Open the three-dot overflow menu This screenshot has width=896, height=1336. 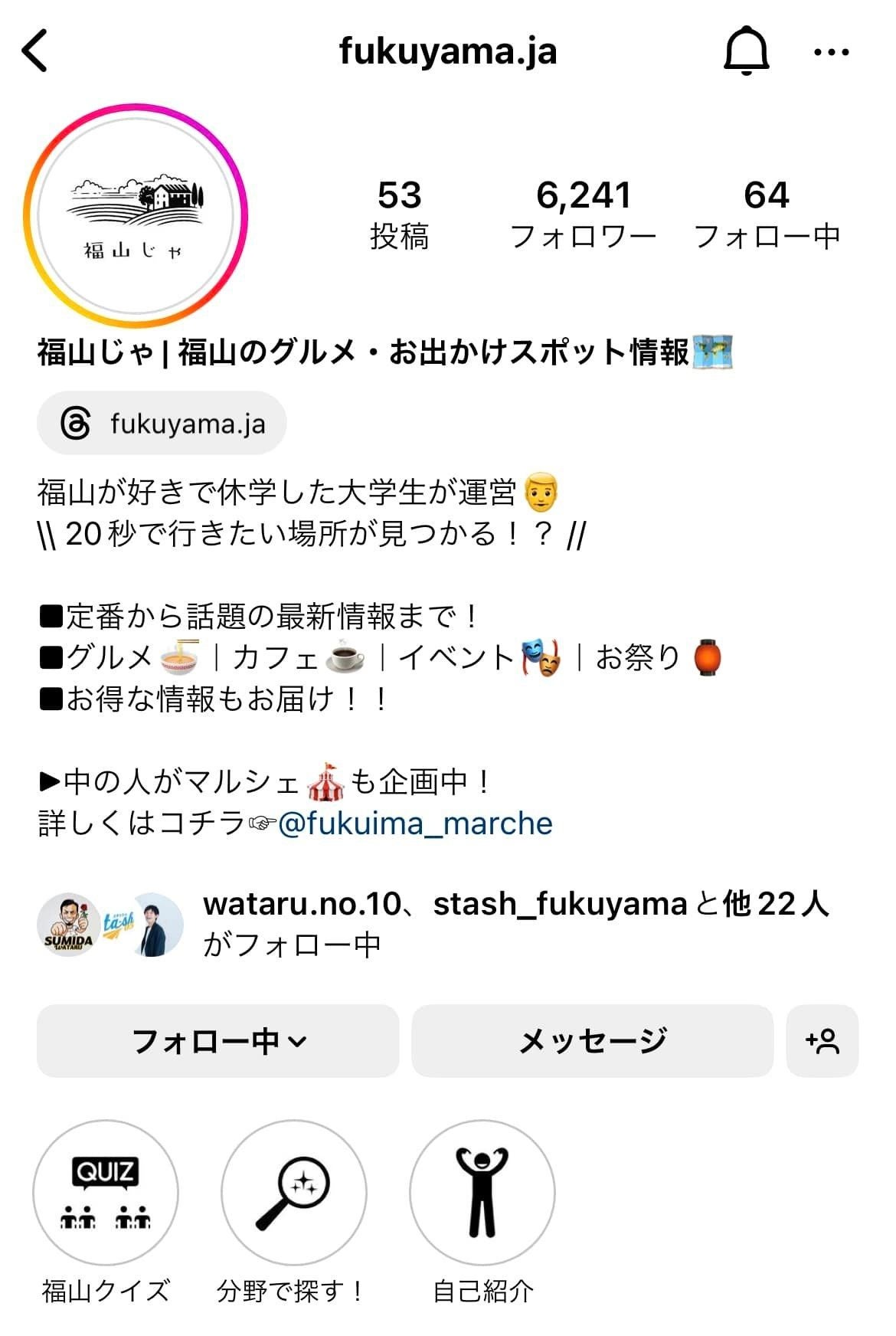coord(831,52)
